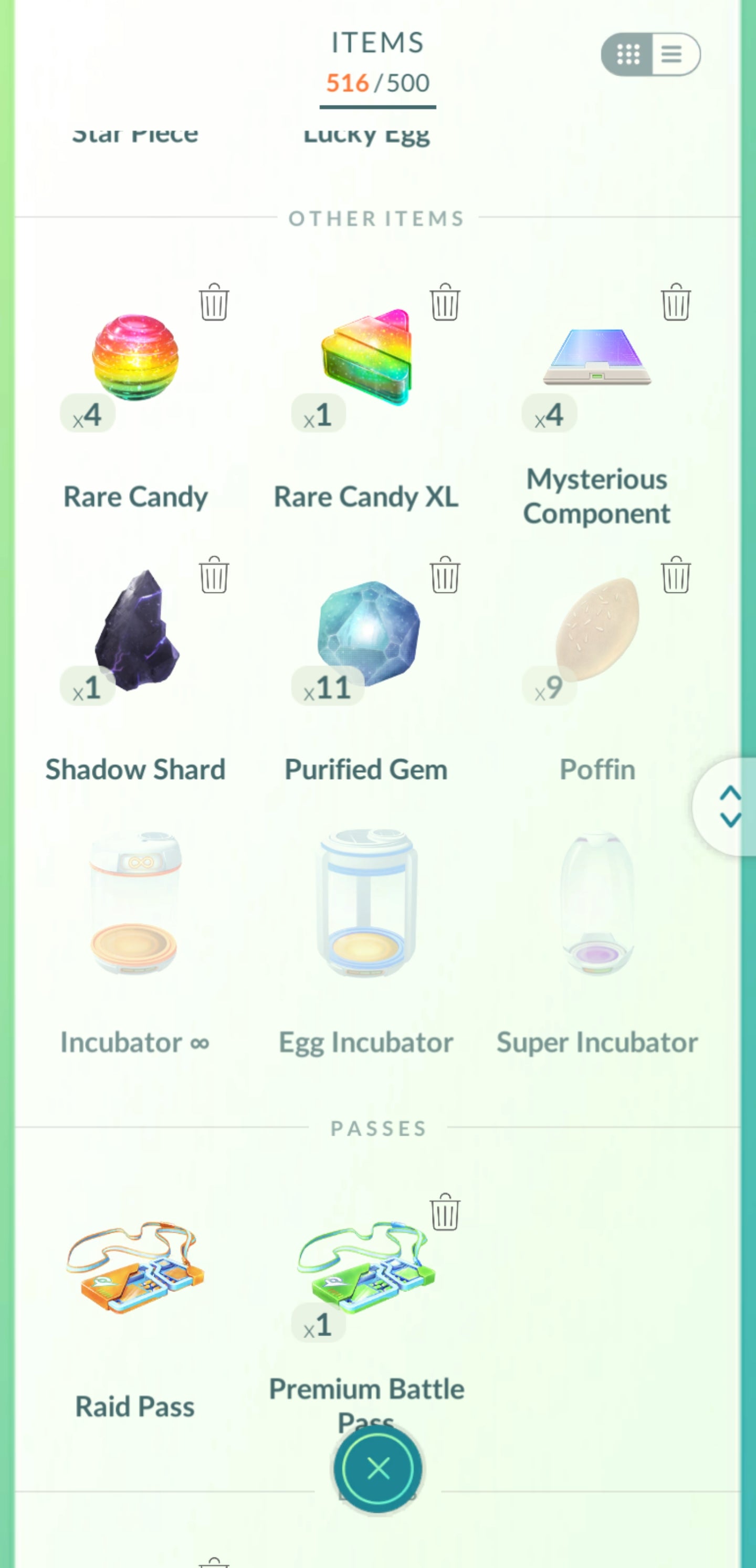Select the Rare Candy item
The image size is (756, 1568).
click(x=135, y=359)
